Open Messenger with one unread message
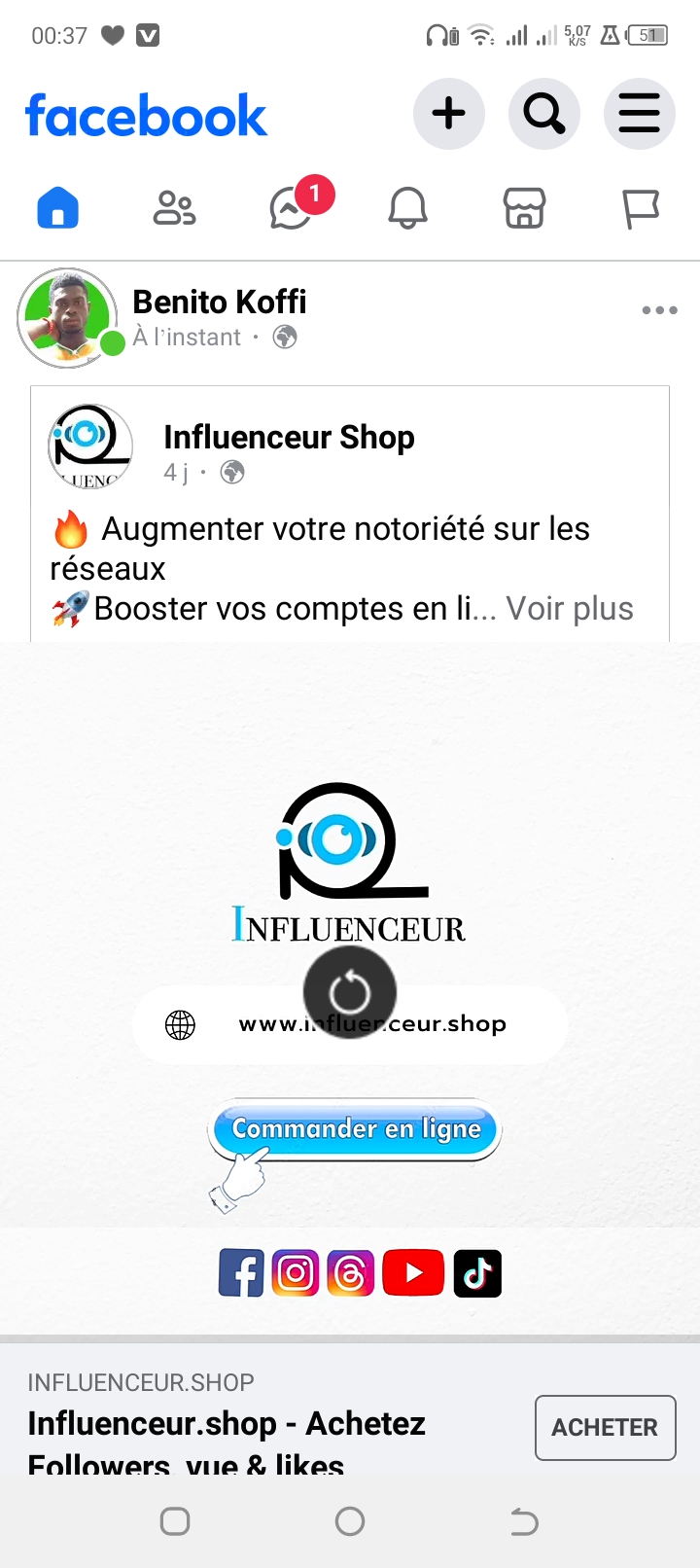Screen dimensions: 700x1568 (x=293, y=208)
